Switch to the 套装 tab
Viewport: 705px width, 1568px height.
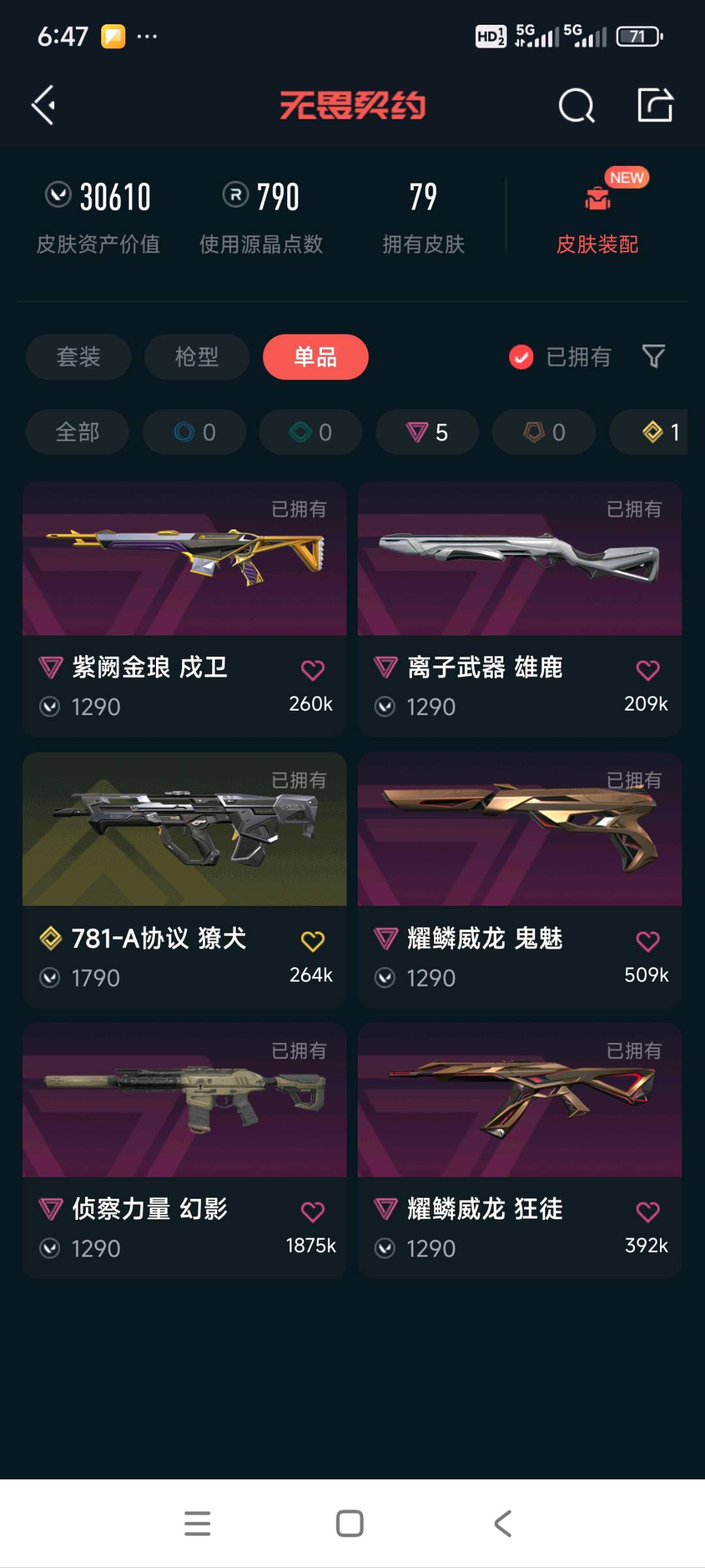tap(78, 357)
